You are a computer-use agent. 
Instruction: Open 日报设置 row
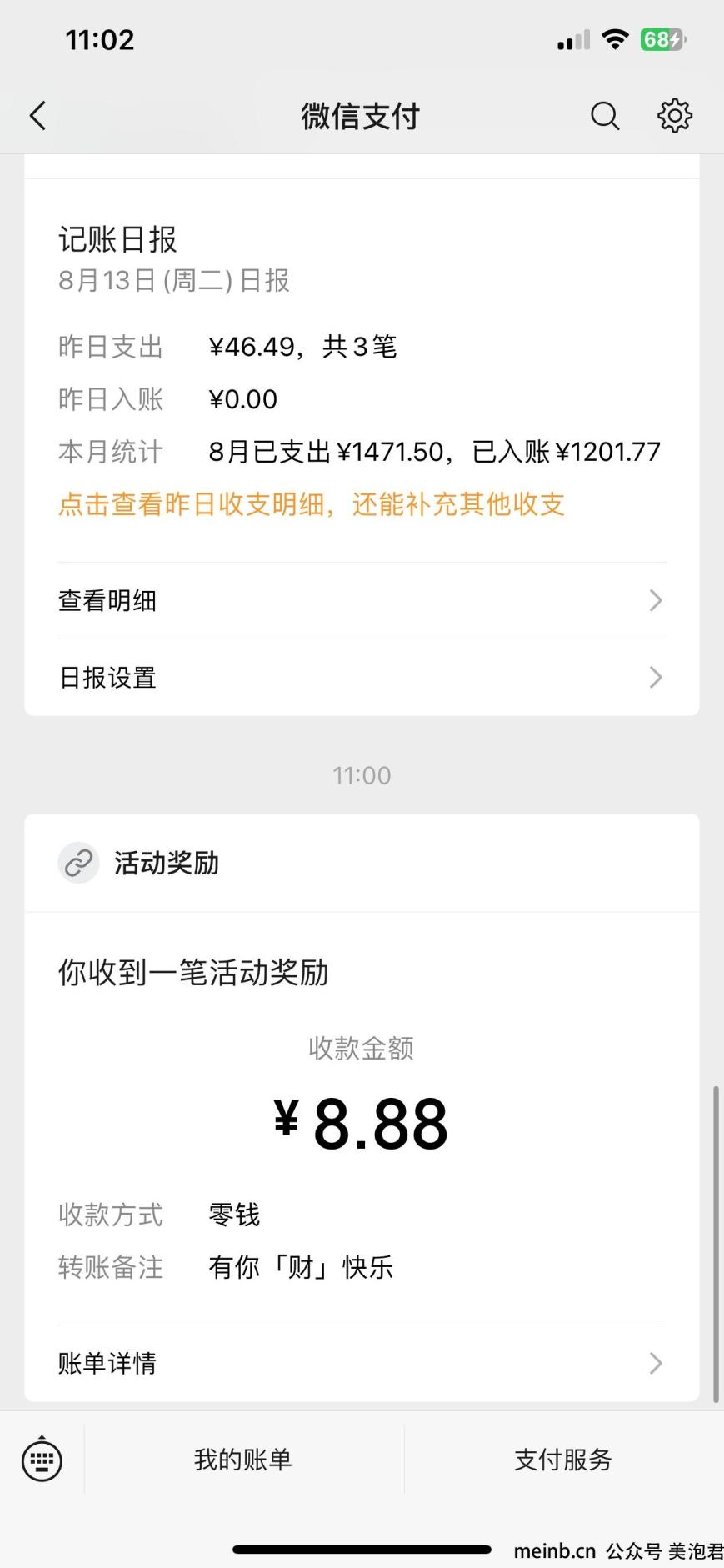pyautogui.click(x=362, y=678)
